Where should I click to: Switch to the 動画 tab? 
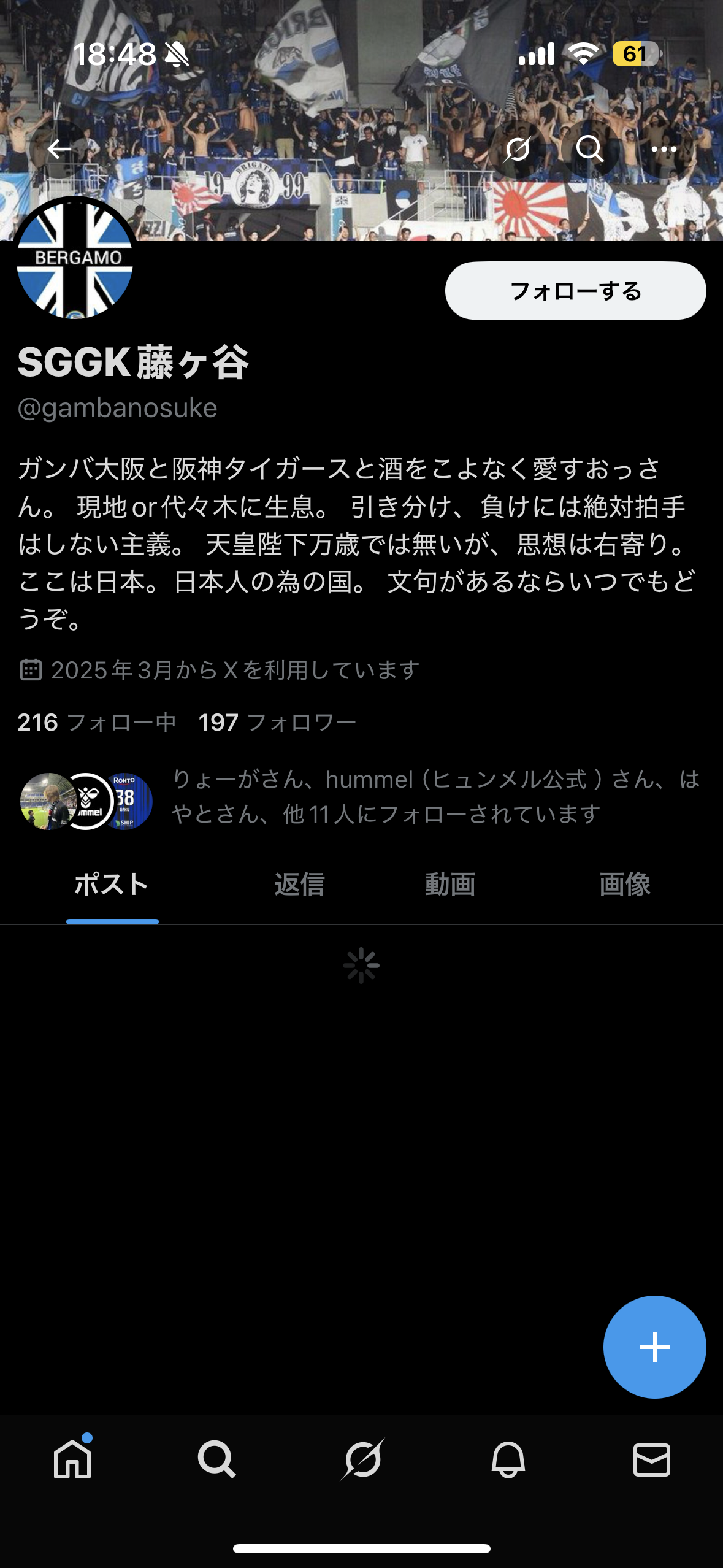[x=450, y=885]
